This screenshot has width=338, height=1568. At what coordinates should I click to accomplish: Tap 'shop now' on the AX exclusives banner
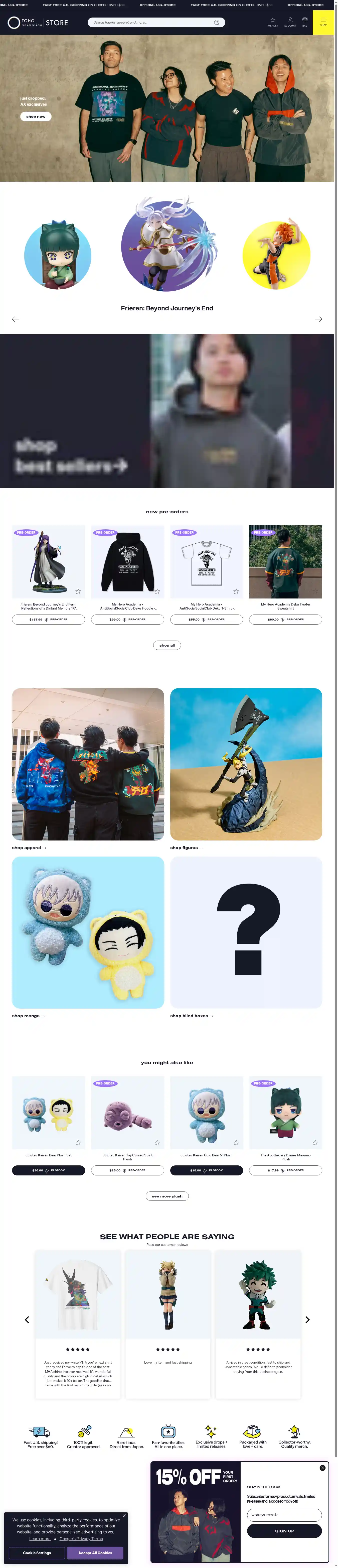coord(36,116)
